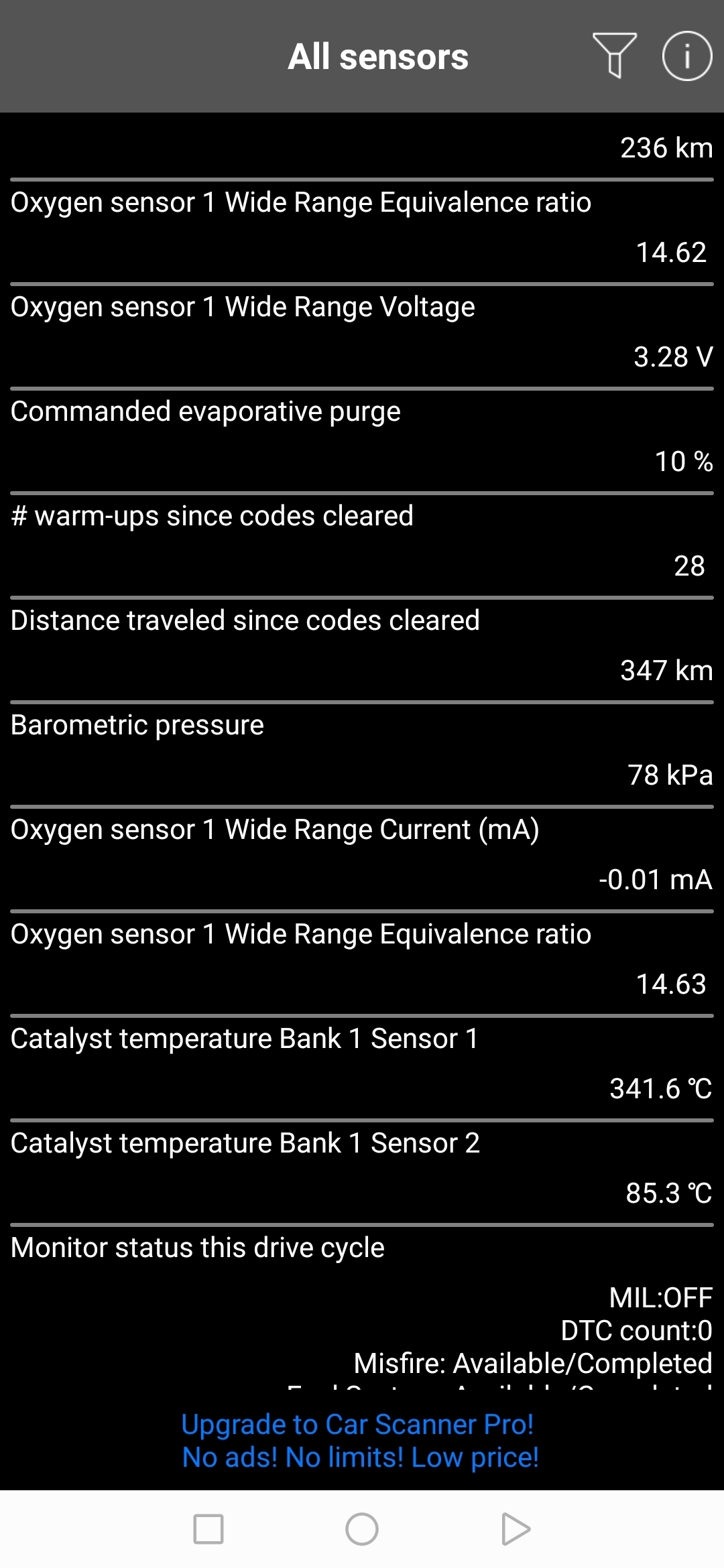Viewport: 724px width, 1568px height.
Task: Open recent apps with the square button
Action: (208, 1529)
